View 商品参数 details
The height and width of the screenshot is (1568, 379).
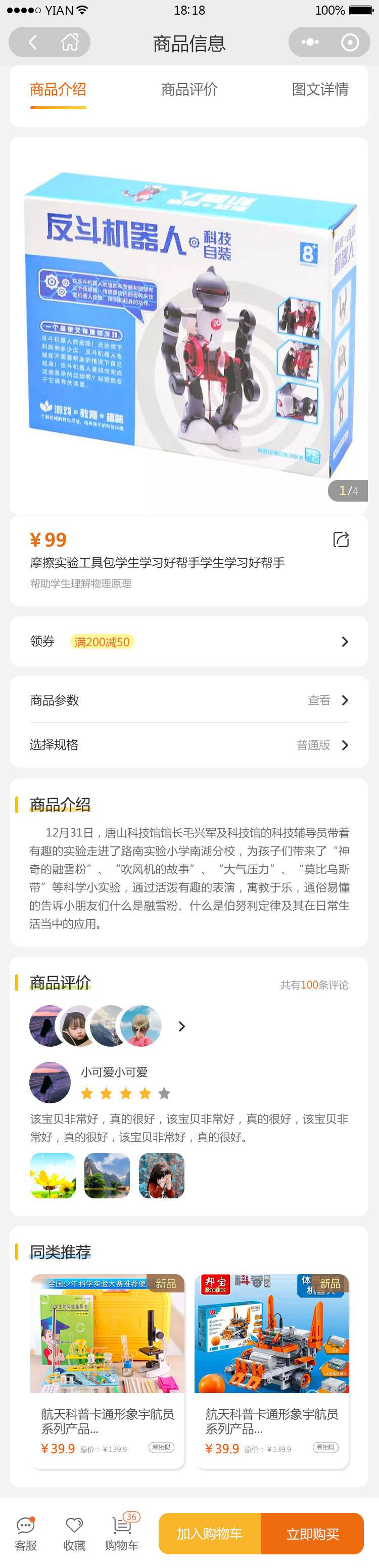[x=189, y=700]
